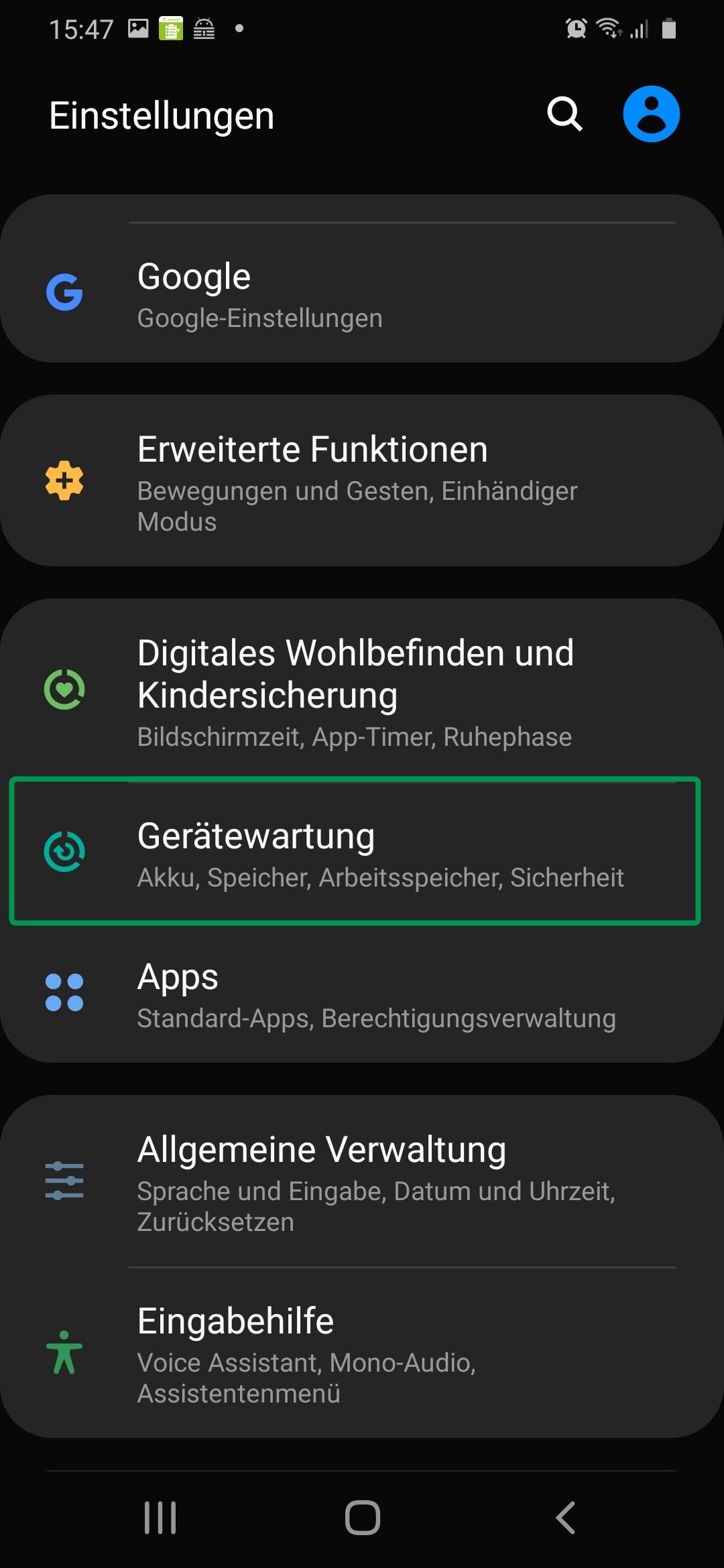Tap the recent apps navigation button
Screen dimensions: 724x1568
[159, 1518]
